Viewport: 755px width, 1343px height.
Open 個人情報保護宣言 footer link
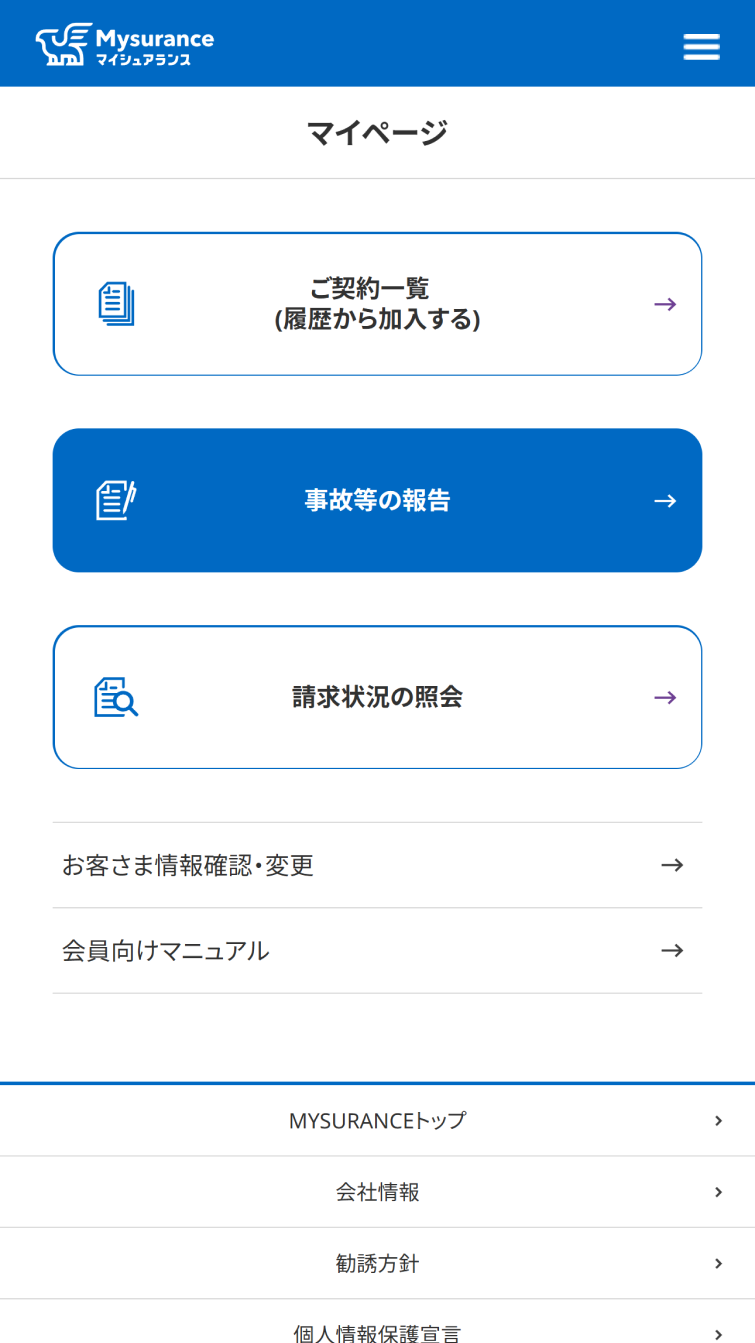click(x=377, y=1330)
